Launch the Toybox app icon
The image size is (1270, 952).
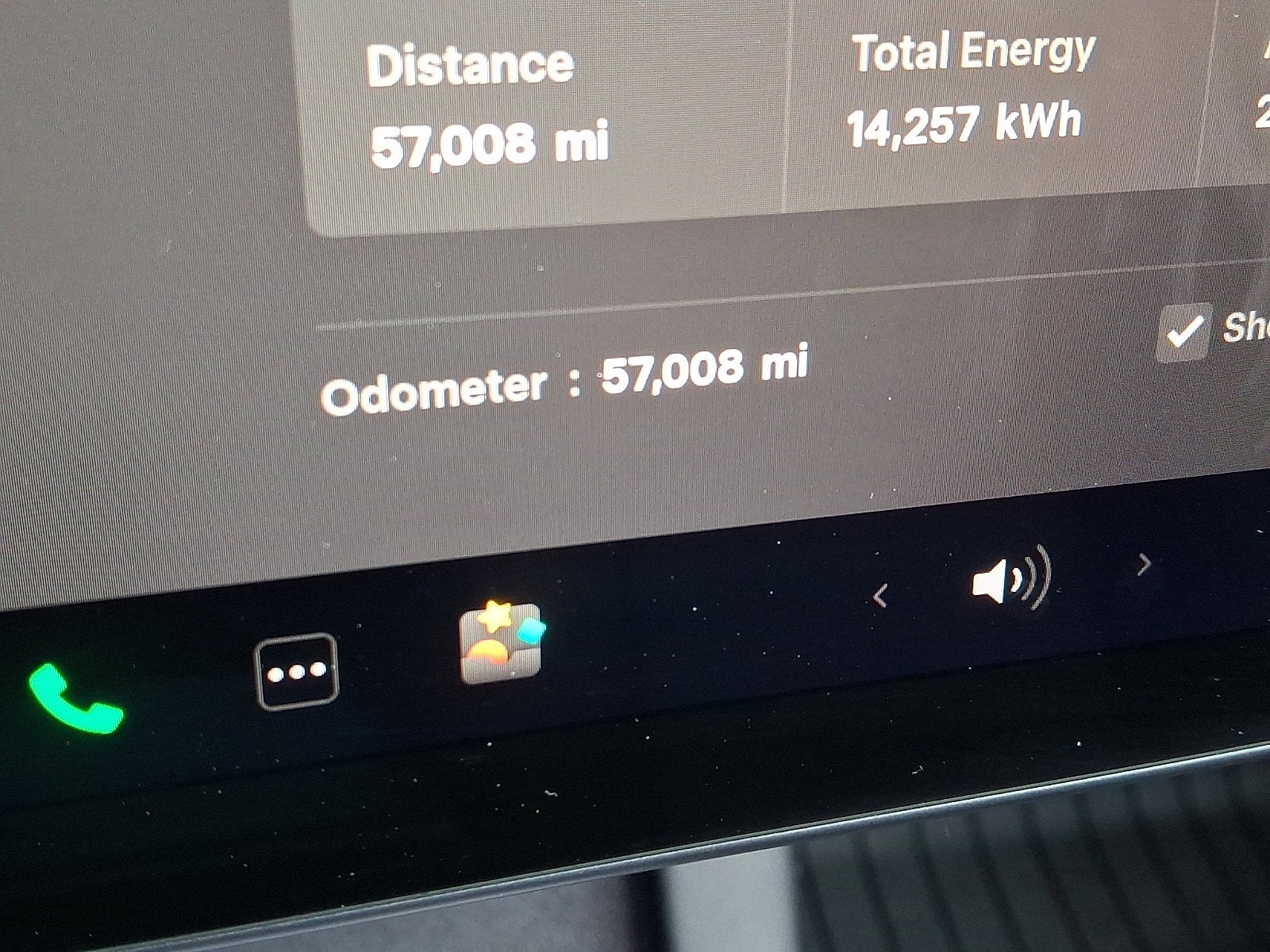502,643
